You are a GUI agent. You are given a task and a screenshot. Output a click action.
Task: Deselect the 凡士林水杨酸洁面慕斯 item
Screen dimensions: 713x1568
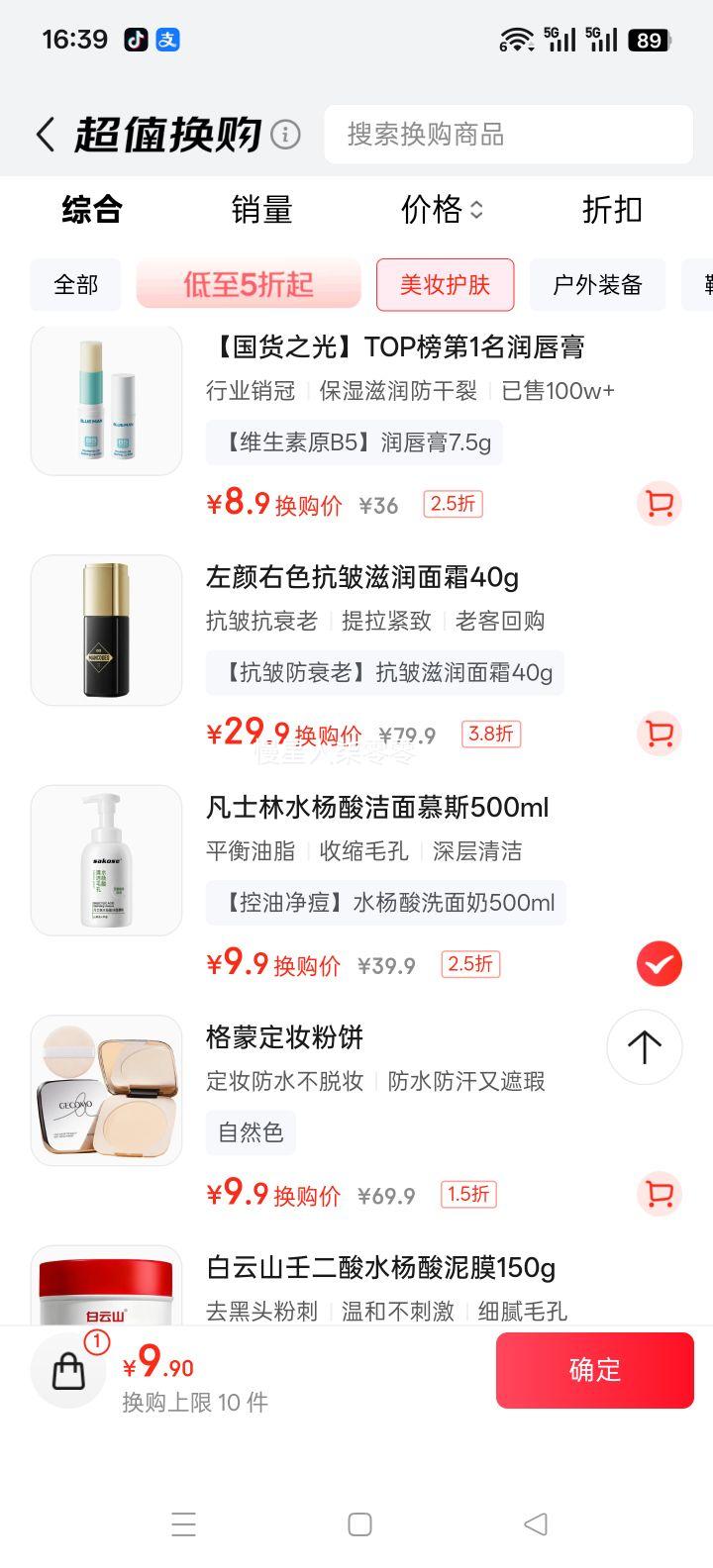click(x=659, y=964)
